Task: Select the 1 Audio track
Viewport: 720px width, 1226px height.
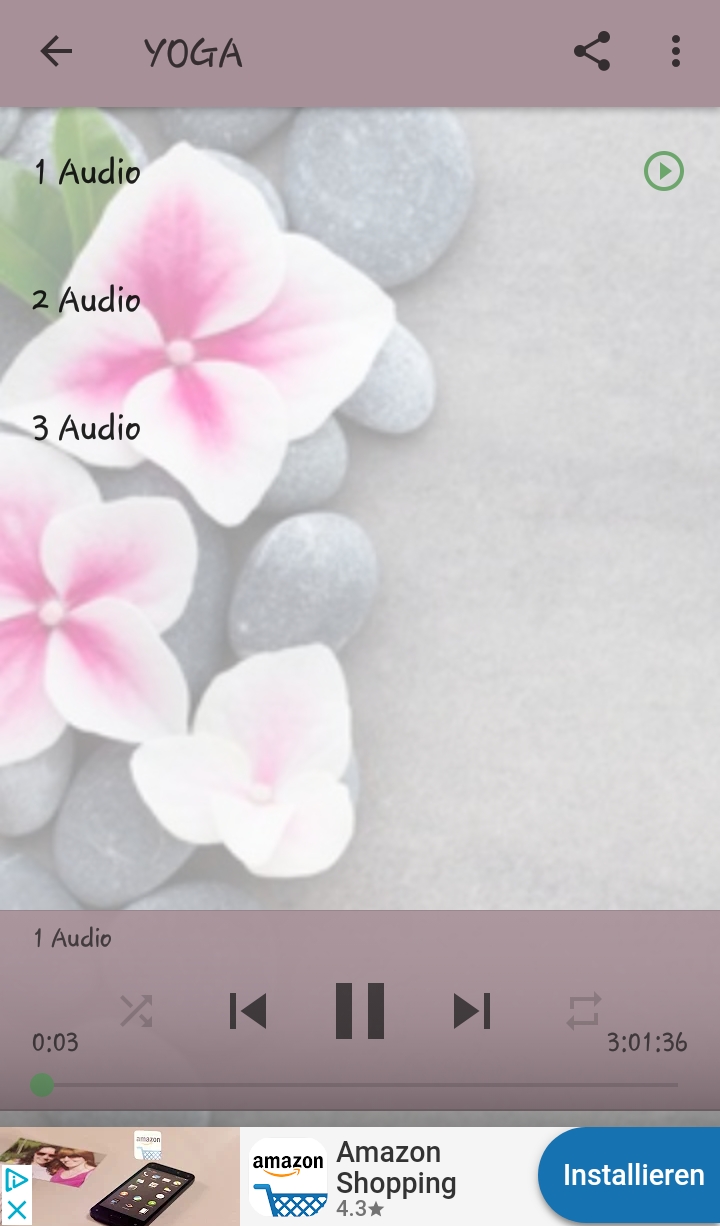Action: click(x=87, y=172)
